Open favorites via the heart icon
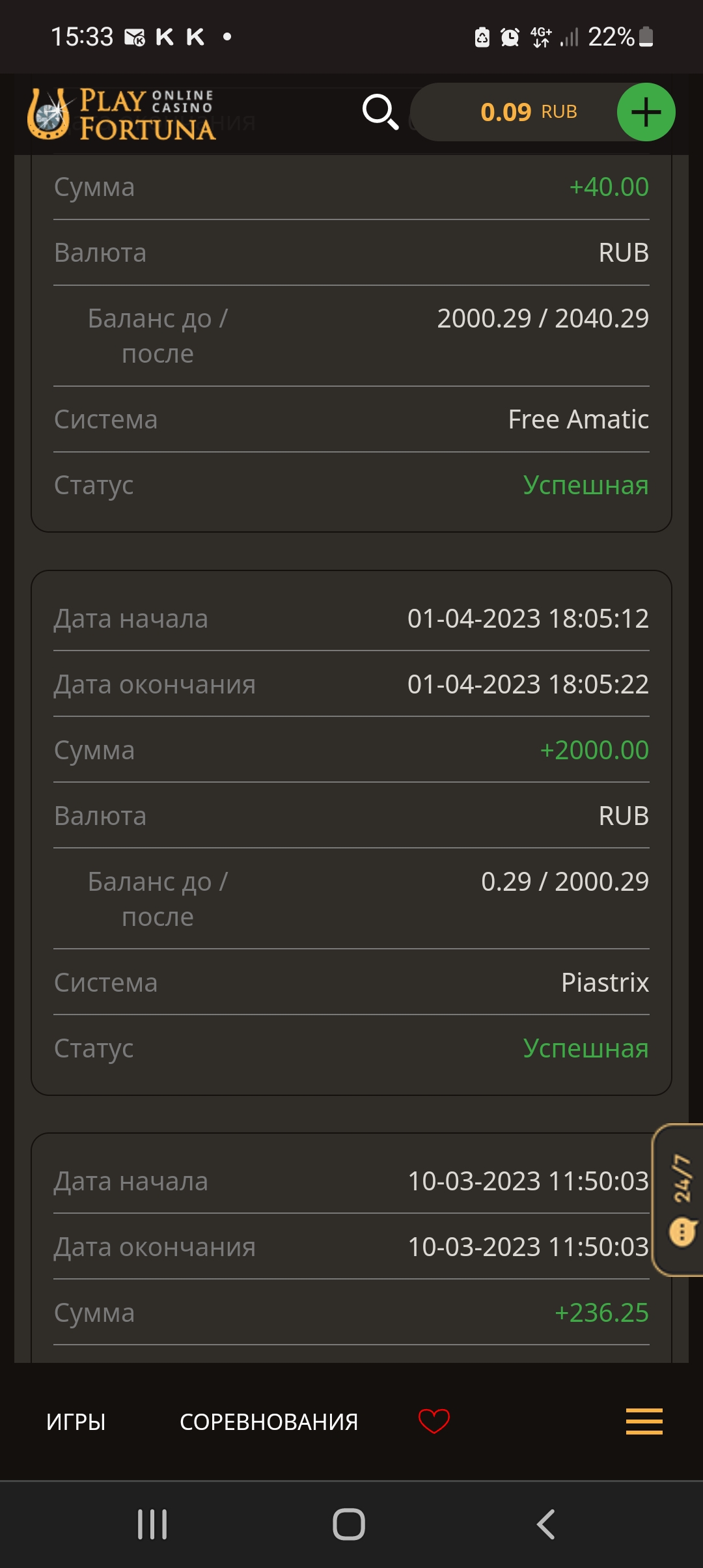 (434, 1421)
